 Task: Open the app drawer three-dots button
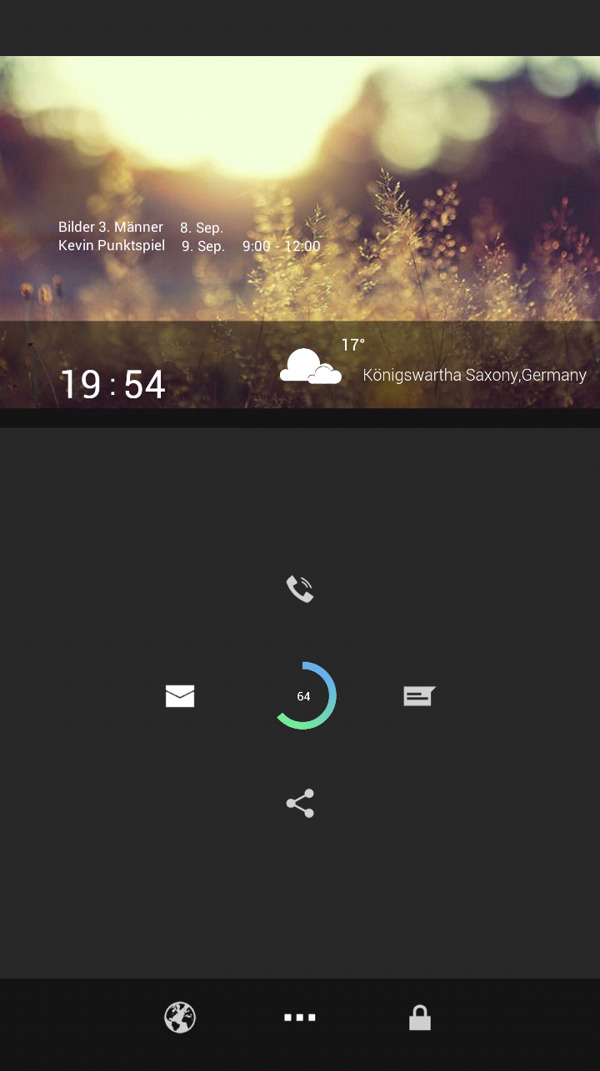click(300, 1018)
